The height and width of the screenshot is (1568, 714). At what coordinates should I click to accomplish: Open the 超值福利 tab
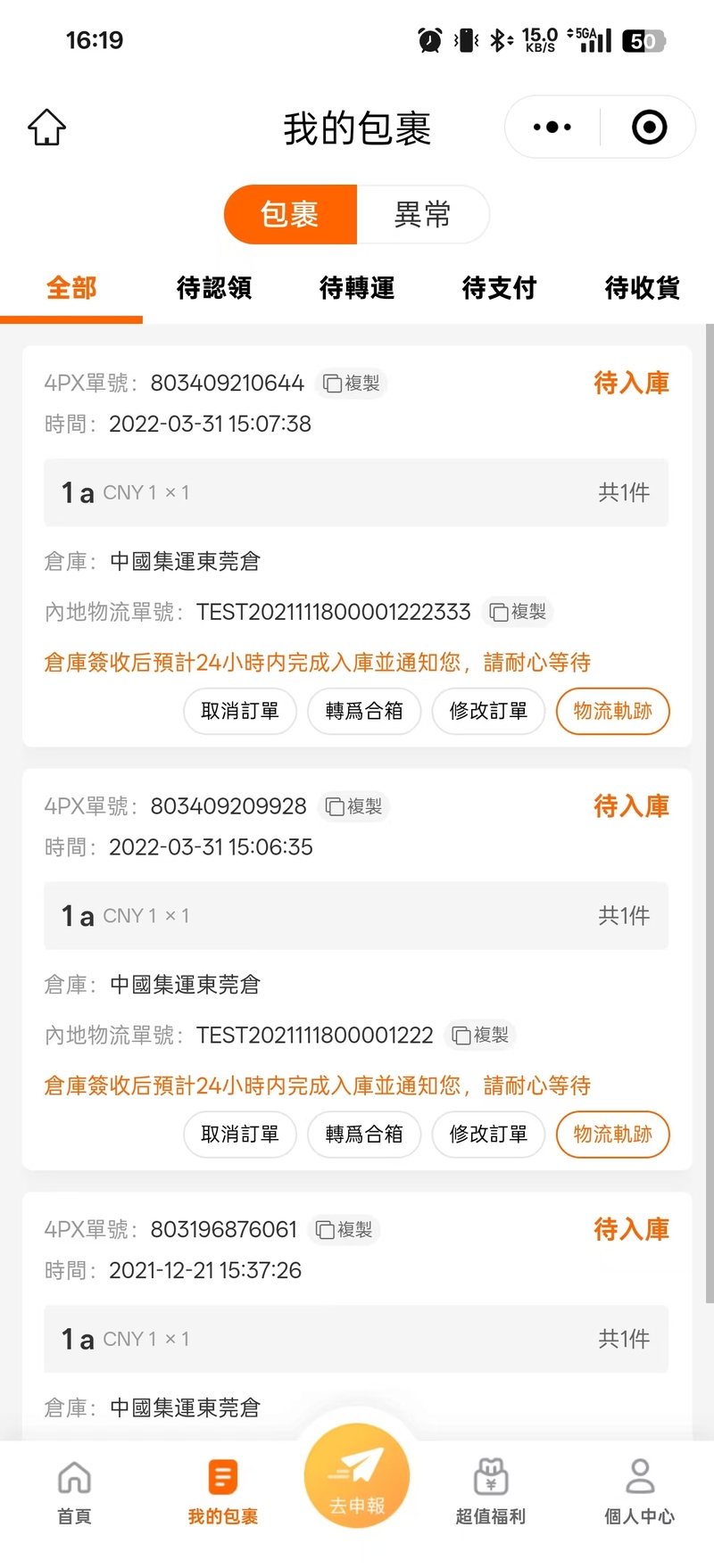pyautogui.click(x=491, y=1491)
